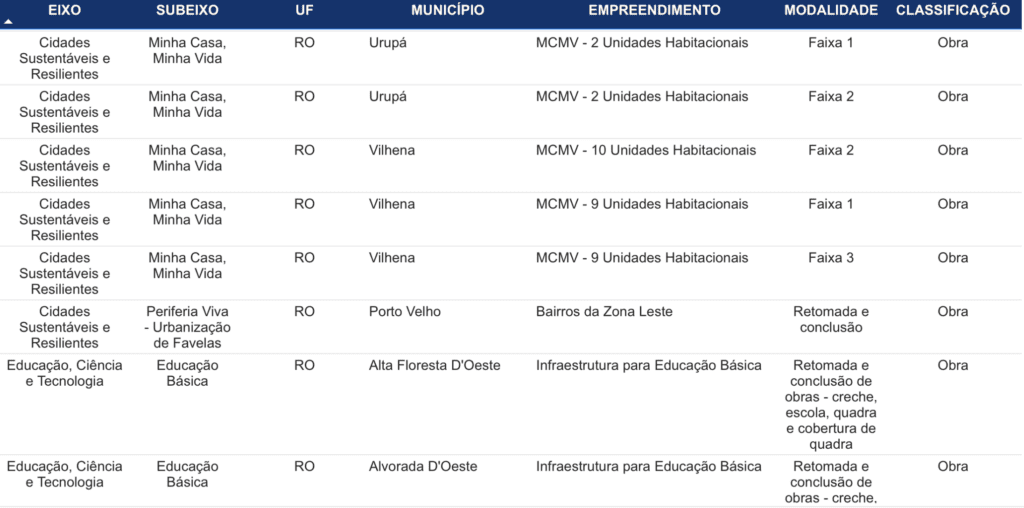
Task: Sort the list by MUNICÍPIO
Action: pos(447,10)
